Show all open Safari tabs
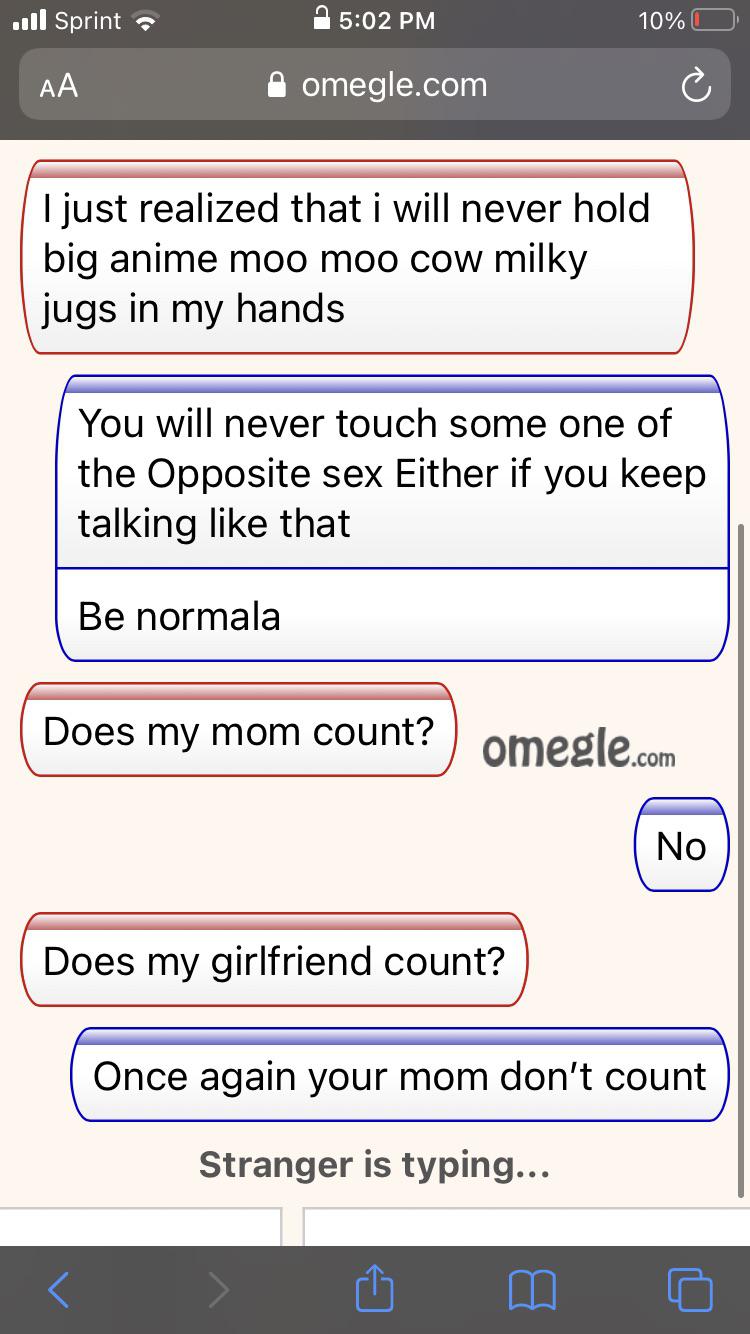 [690, 1288]
